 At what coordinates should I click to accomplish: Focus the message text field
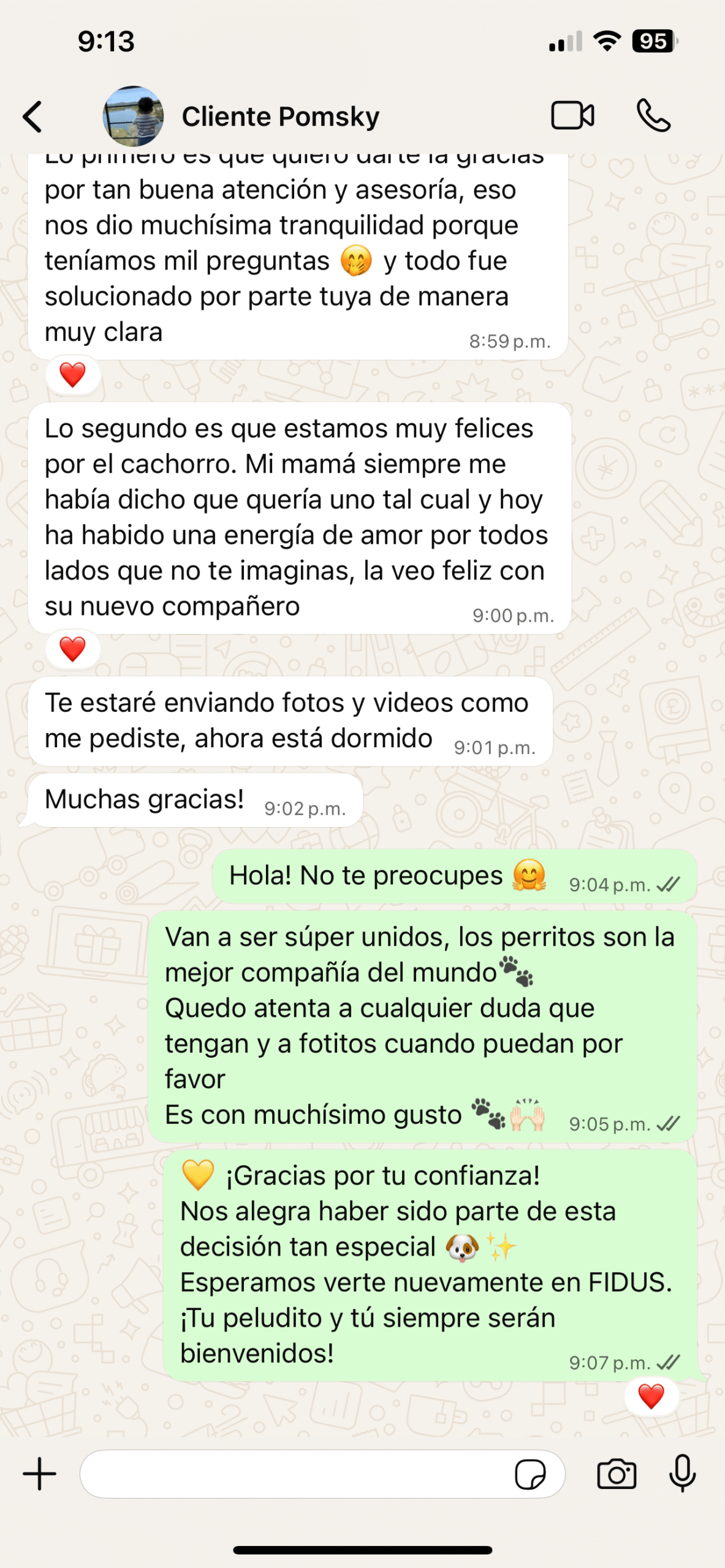coord(294,1474)
